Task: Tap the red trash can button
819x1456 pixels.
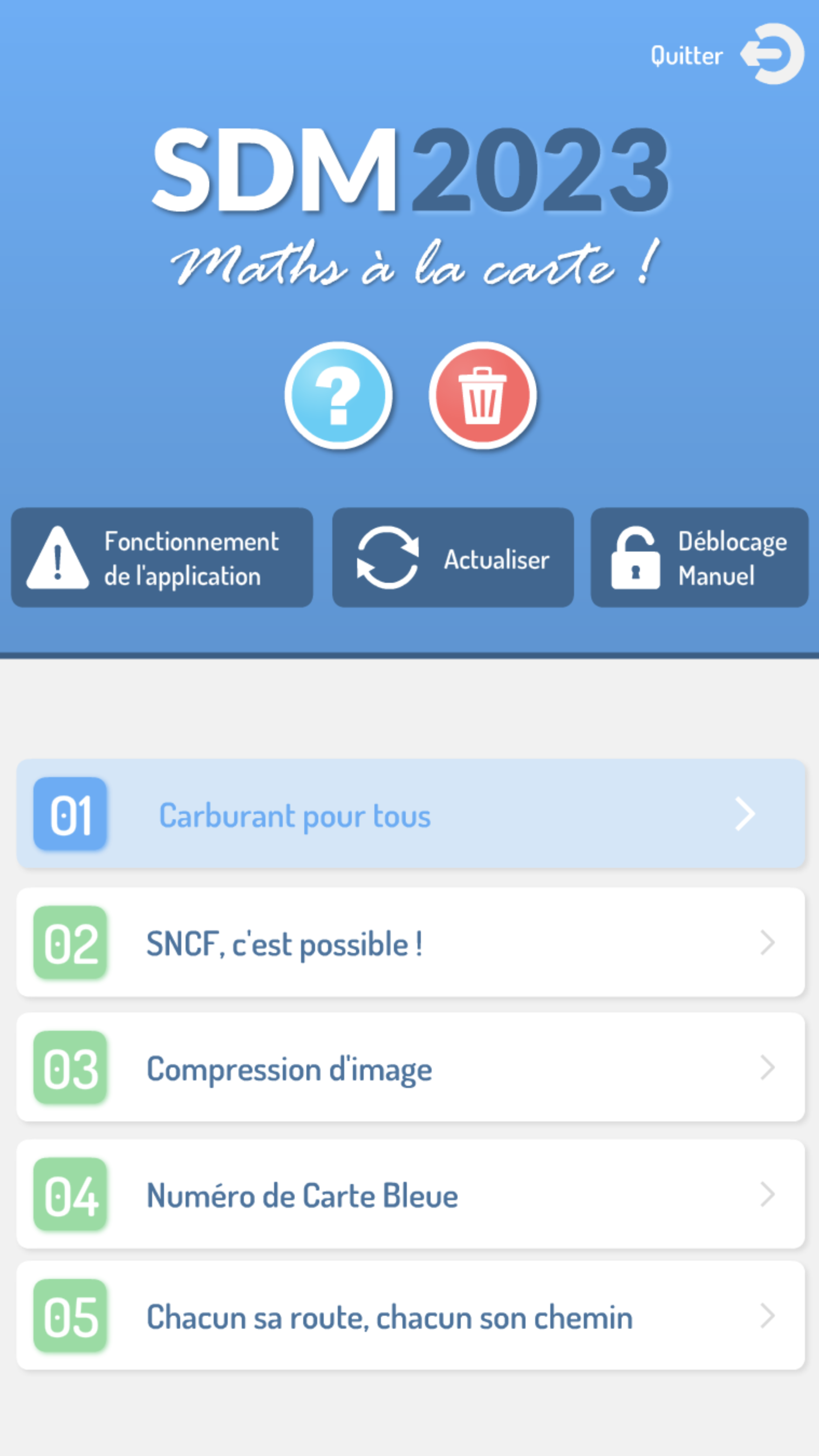Action: click(x=482, y=395)
